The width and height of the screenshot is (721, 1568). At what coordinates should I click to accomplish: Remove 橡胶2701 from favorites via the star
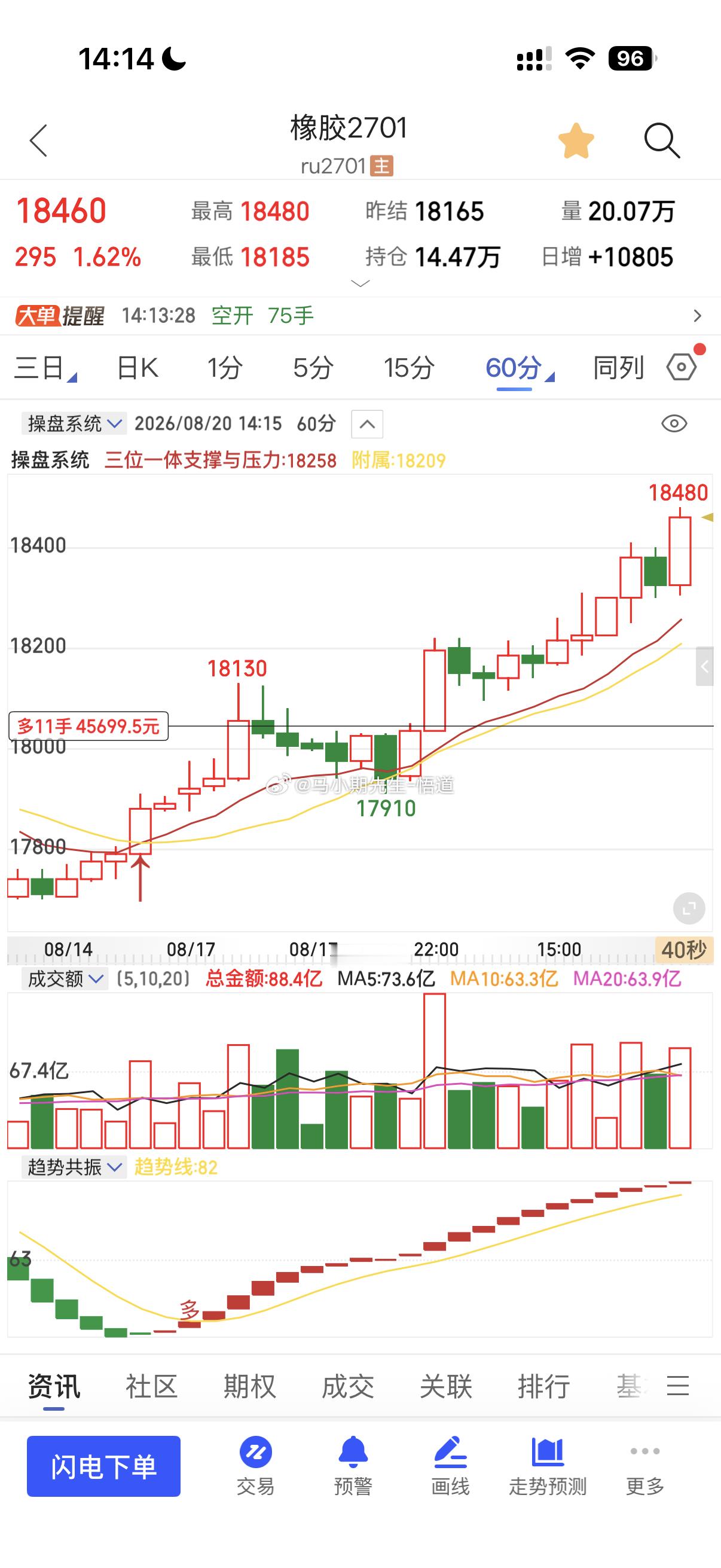click(576, 141)
